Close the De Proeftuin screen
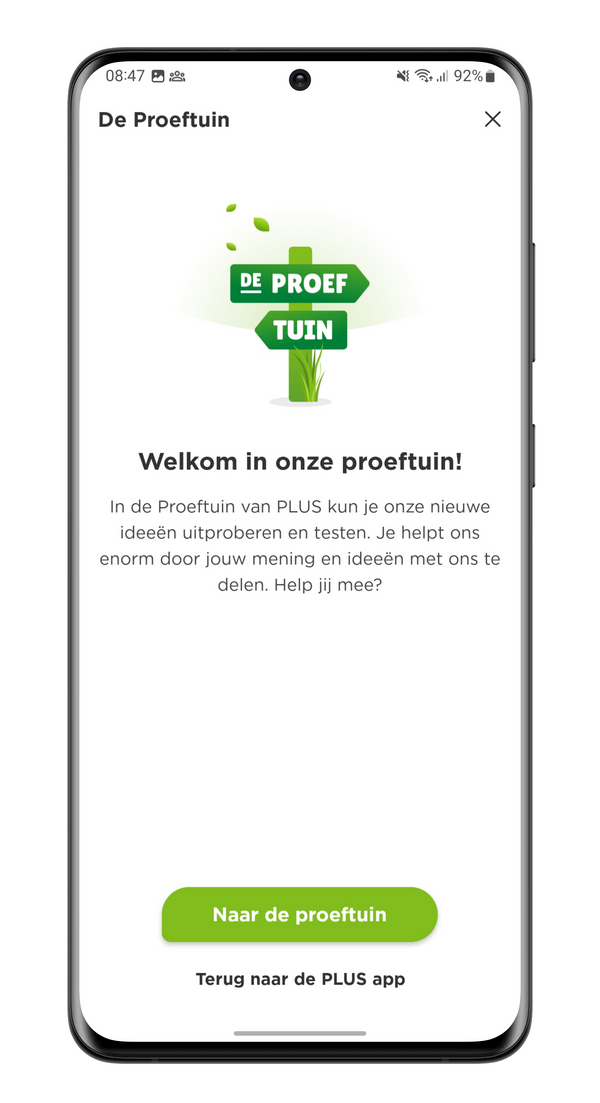The height and width of the screenshot is (1103, 600). click(x=492, y=120)
